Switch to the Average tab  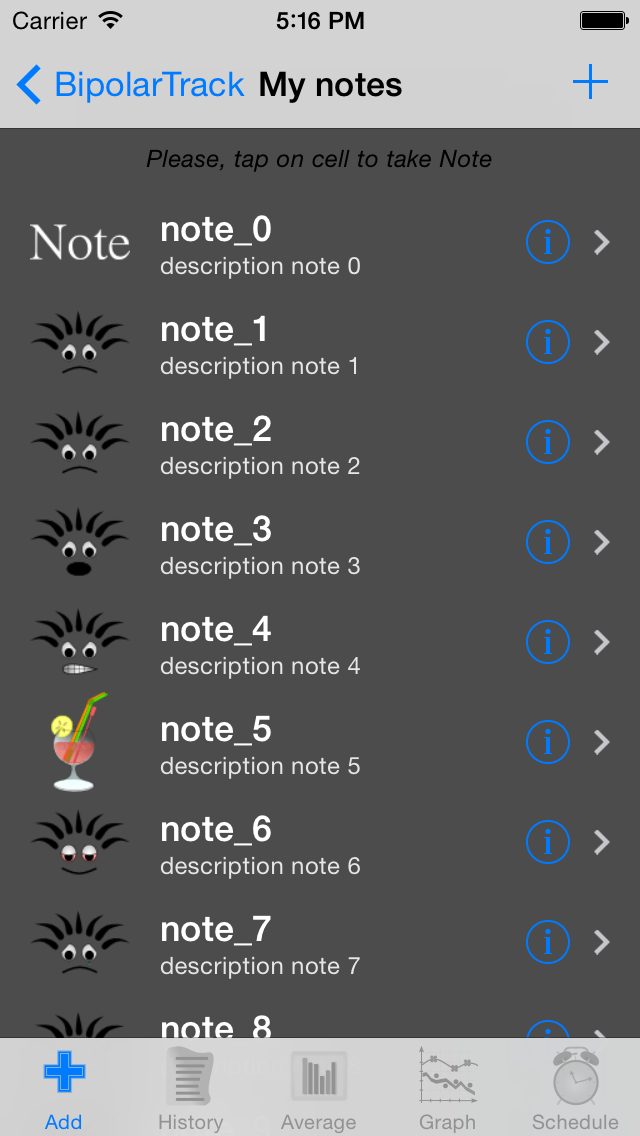(319, 1089)
